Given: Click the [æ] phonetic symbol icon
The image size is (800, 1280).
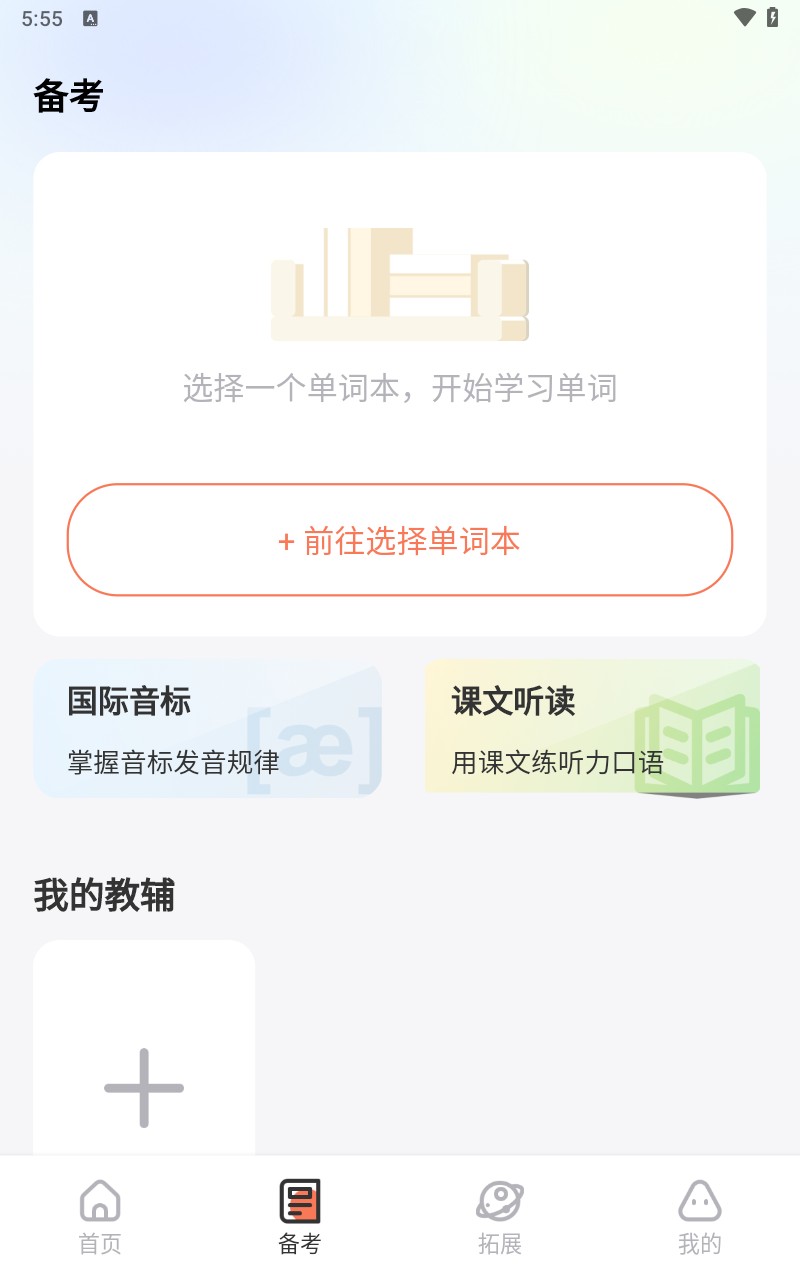Looking at the screenshot, I should tap(313, 745).
